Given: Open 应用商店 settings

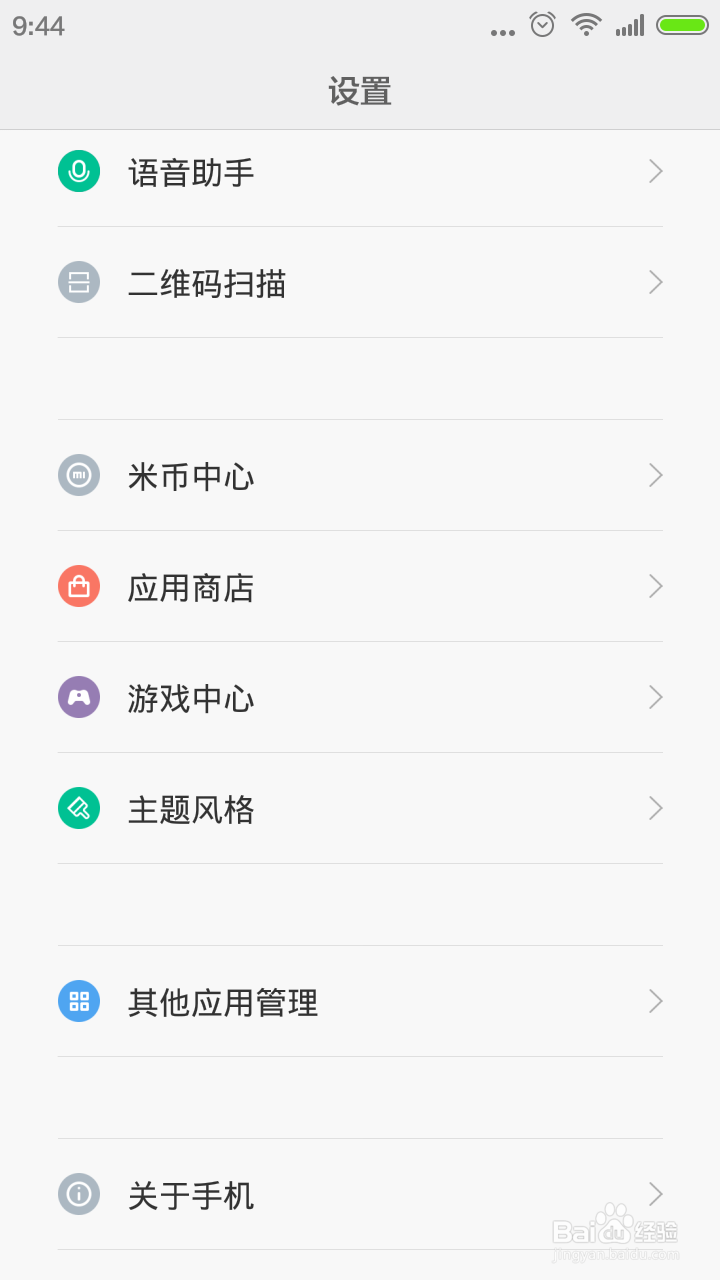Looking at the screenshot, I should 360,586.
